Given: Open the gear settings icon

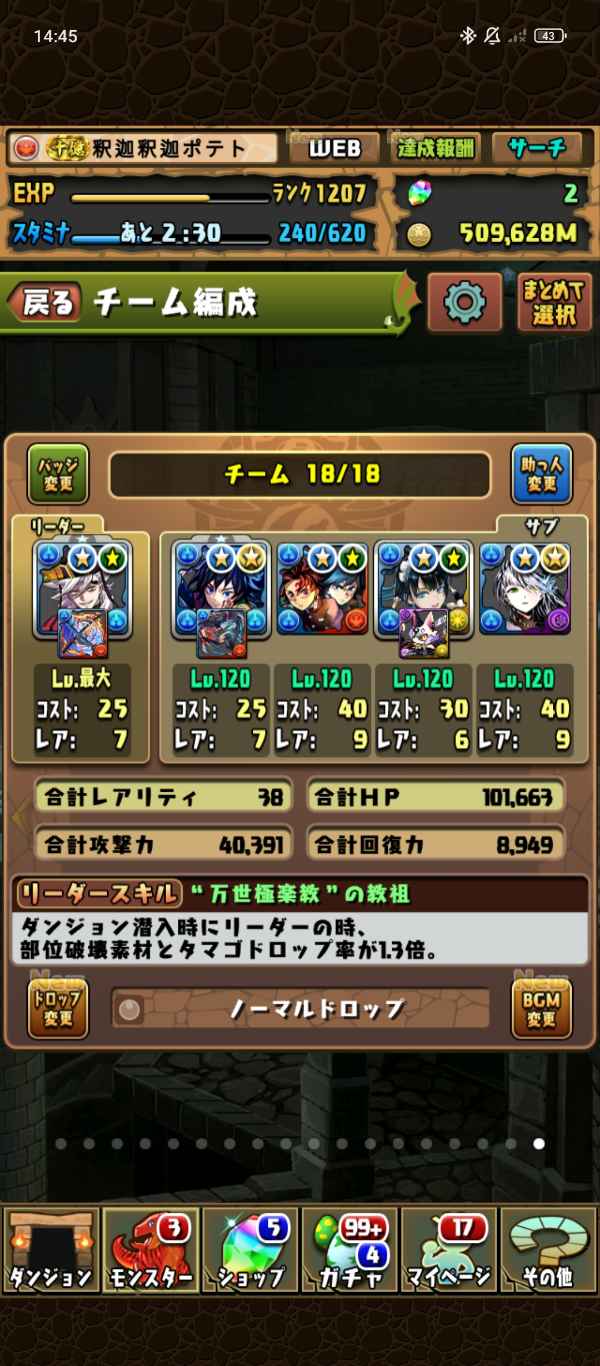Looking at the screenshot, I should point(464,302).
